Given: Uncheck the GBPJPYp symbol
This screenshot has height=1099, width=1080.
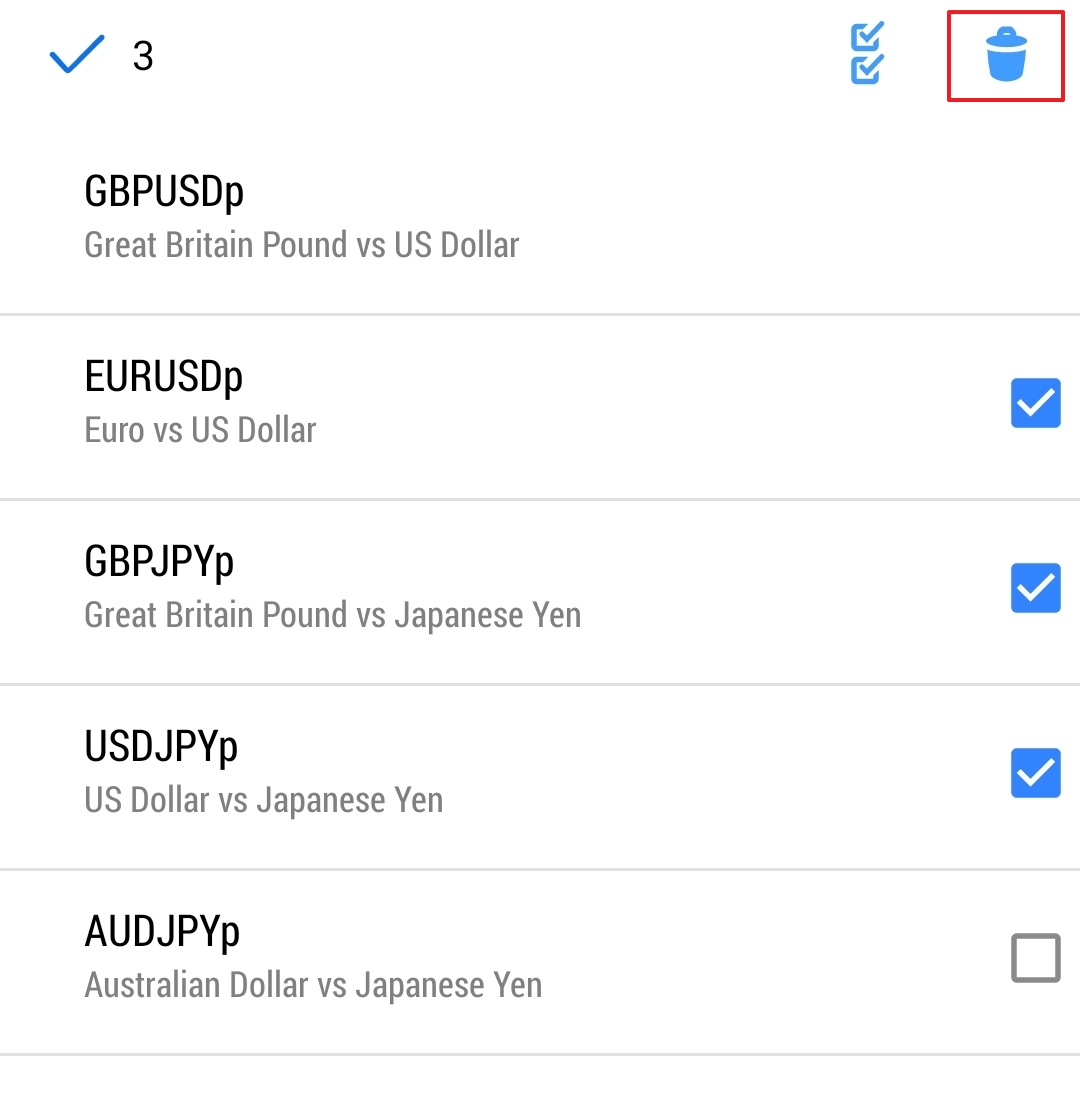Looking at the screenshot, I should pos(1036,588).
